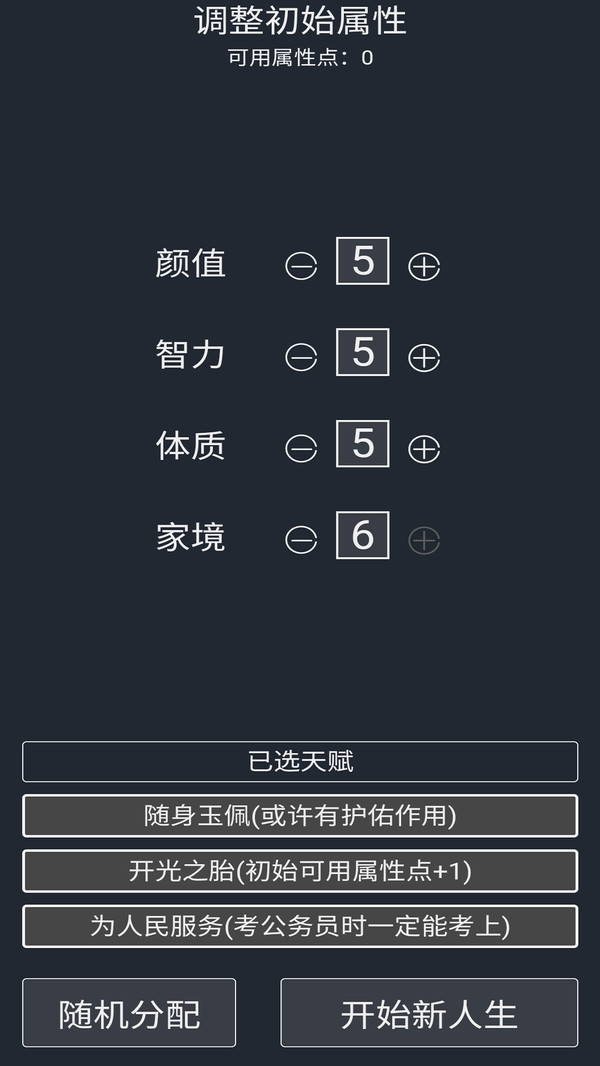Decrease the 颜值 attribute by one
Viewport: 600px width, 1066px height.
[x=301, y=266]
